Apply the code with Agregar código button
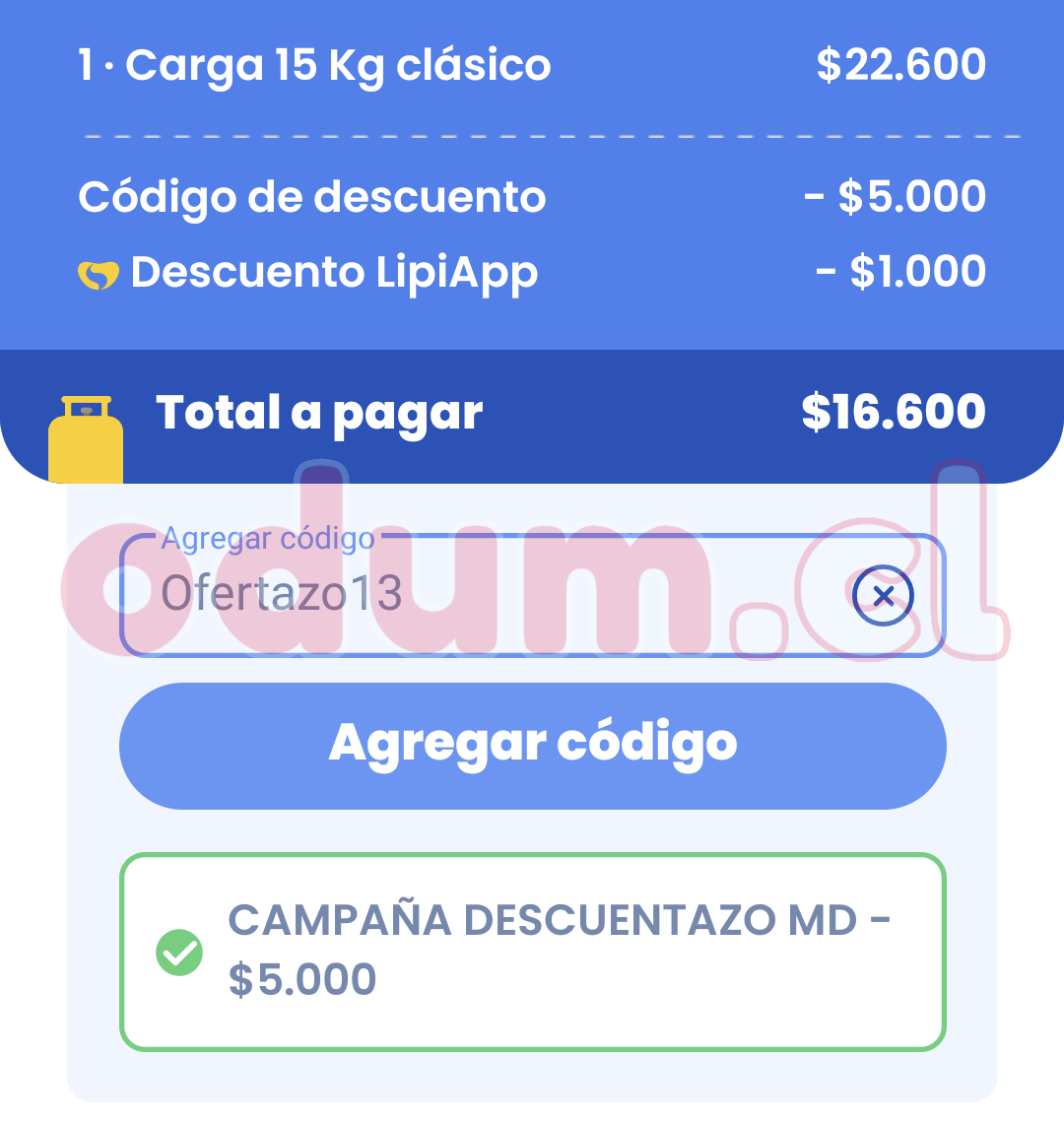Viewport: 1064px width, 1122px height. (532, 746)
